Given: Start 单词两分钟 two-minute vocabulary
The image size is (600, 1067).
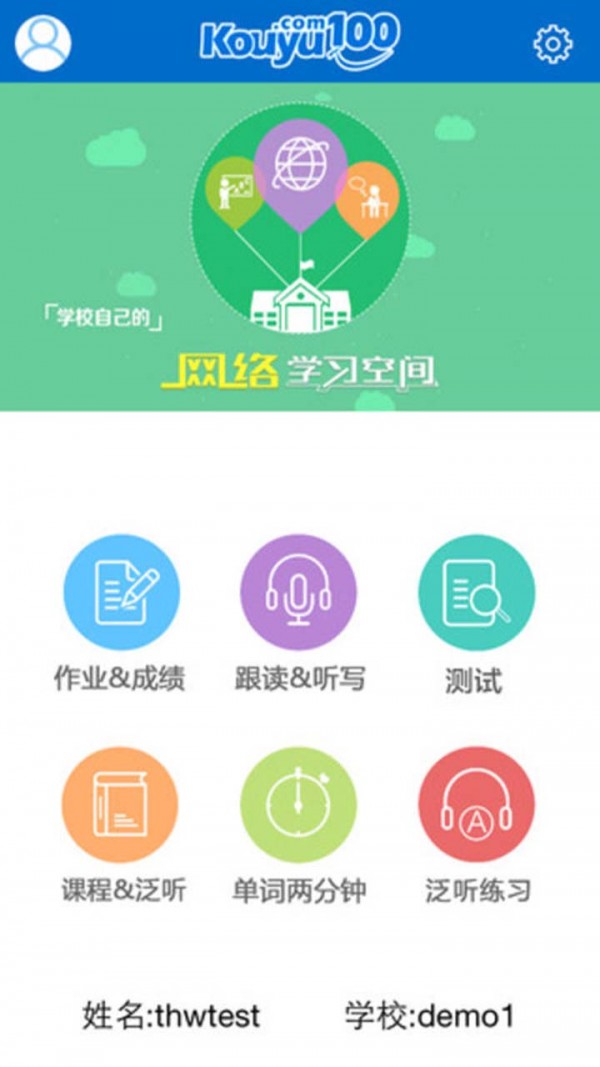Looking at the screenshot, I should point(299,804).
